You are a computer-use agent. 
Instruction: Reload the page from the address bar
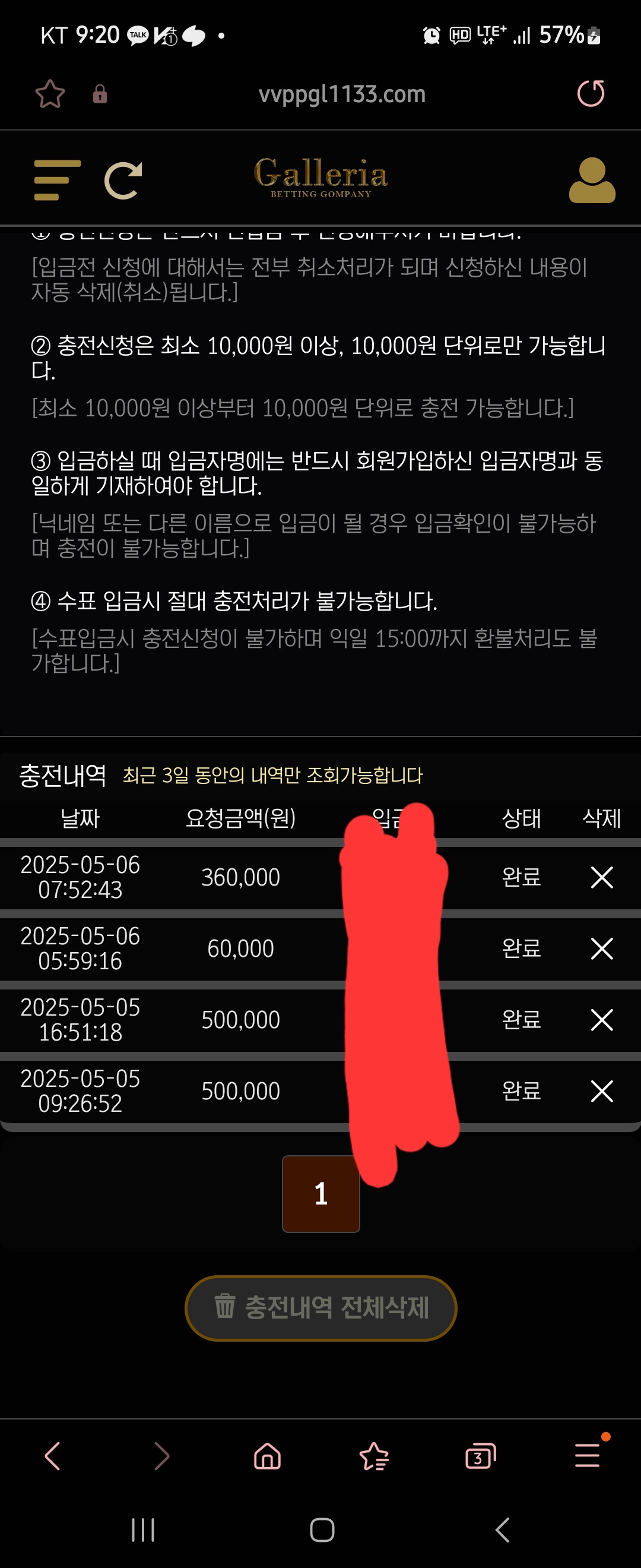[x=590, y=94]
